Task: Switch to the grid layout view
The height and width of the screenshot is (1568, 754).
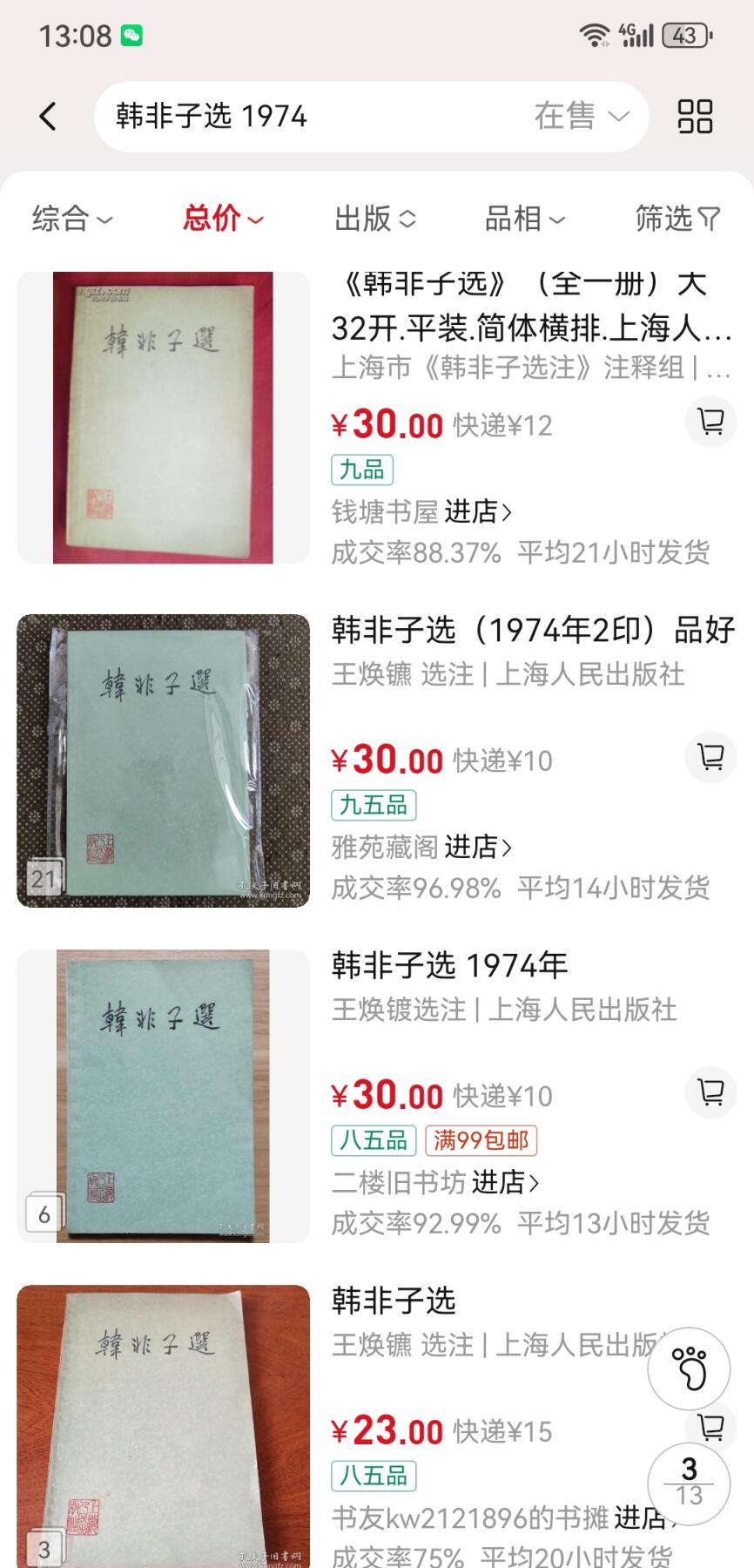Action: pos(695,116)
